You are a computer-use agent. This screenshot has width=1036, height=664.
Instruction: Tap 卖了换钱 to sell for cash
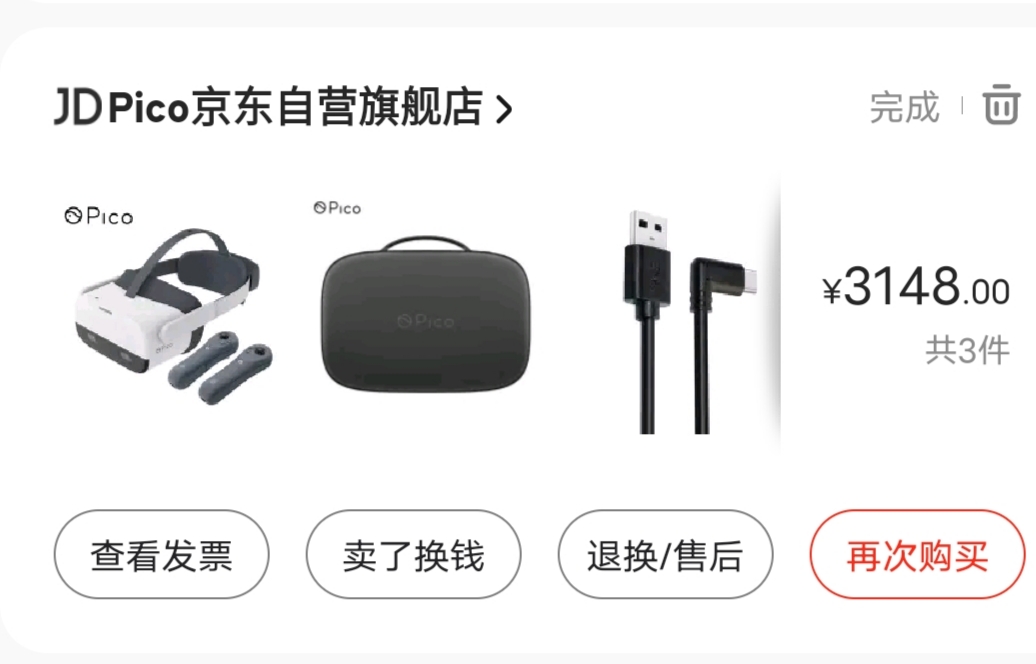(413, 555)
